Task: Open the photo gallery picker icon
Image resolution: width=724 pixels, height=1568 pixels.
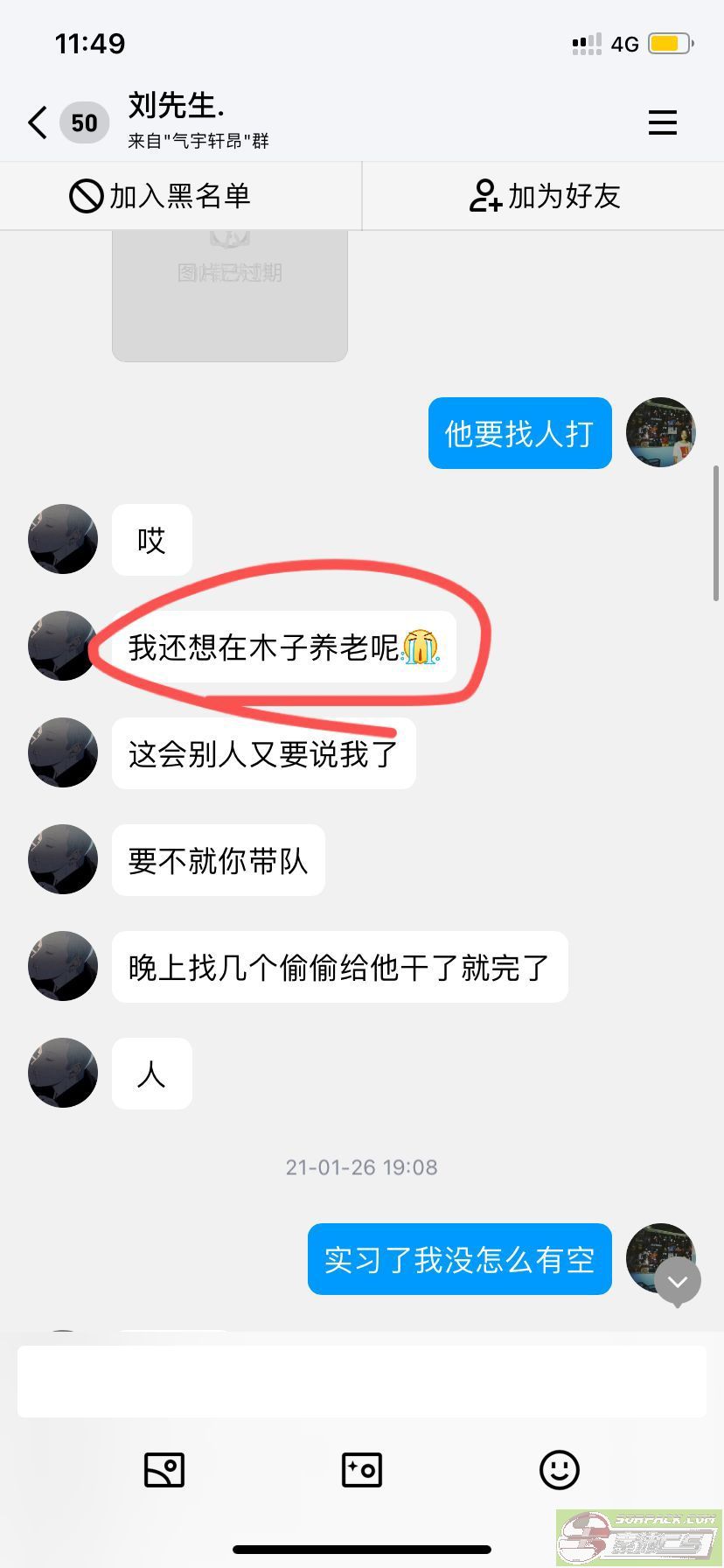Action: (164, 1469)
